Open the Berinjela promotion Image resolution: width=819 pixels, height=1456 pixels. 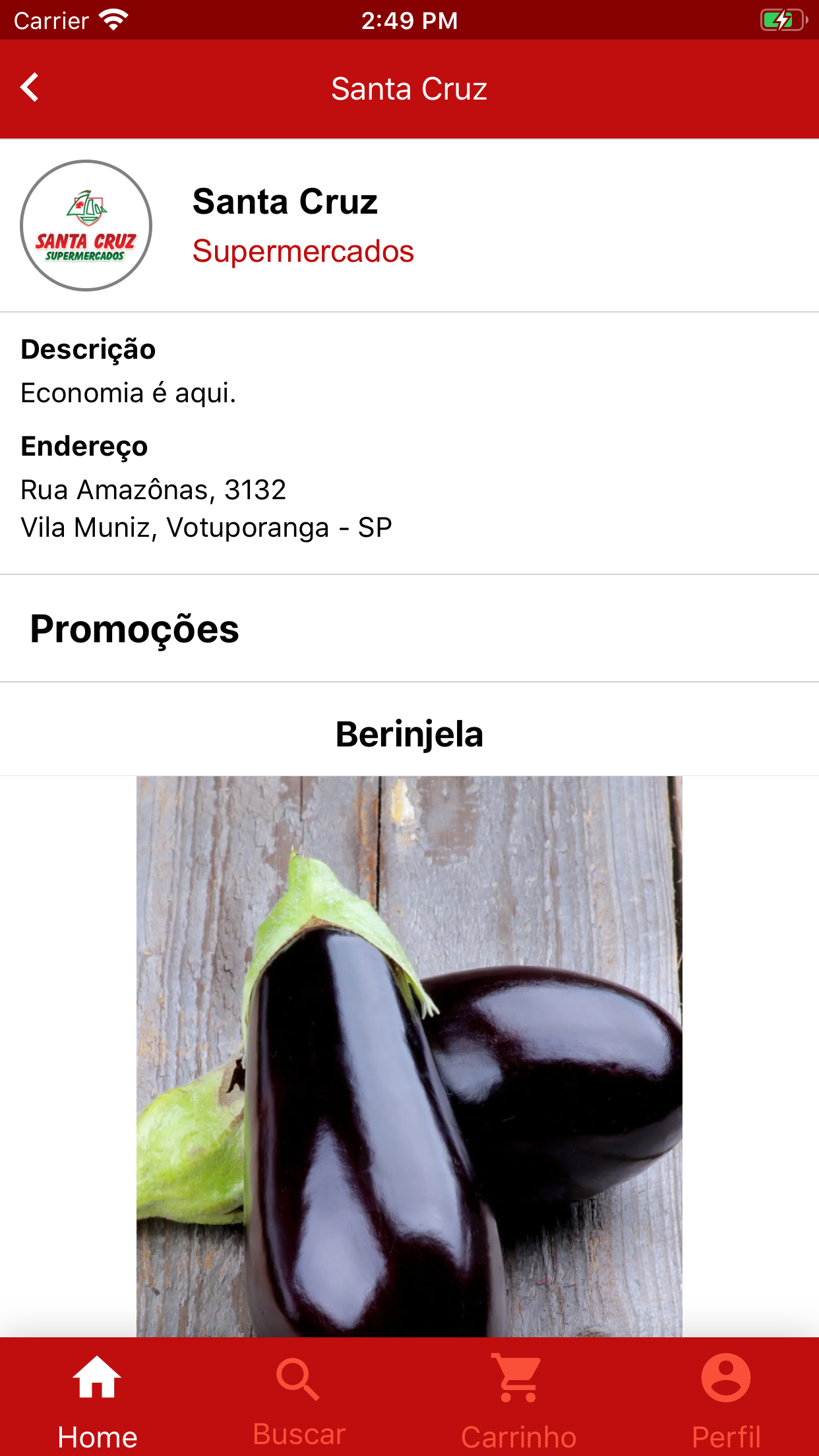[409, 1055]
